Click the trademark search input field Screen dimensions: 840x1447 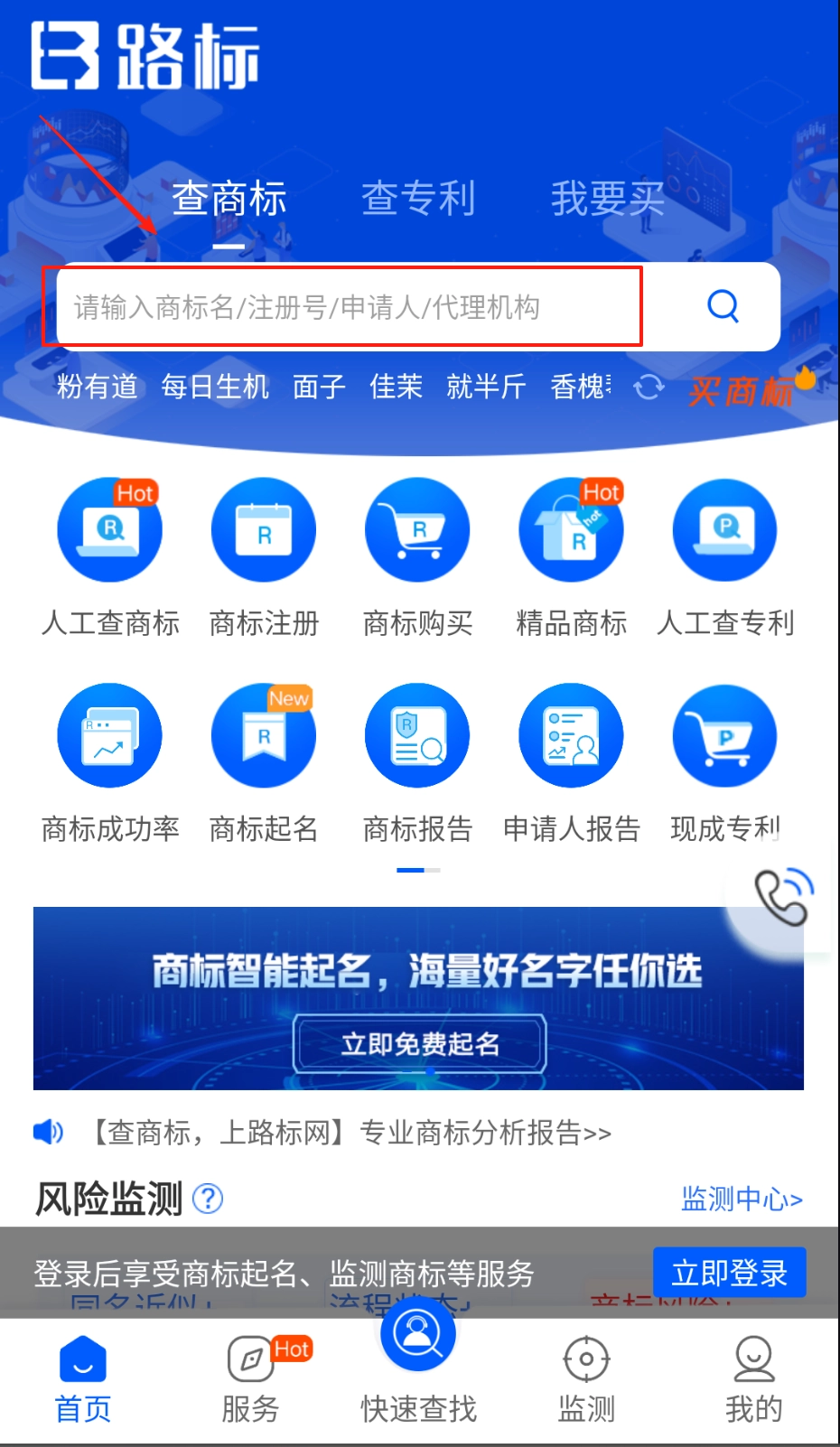[x=343, y=307]
